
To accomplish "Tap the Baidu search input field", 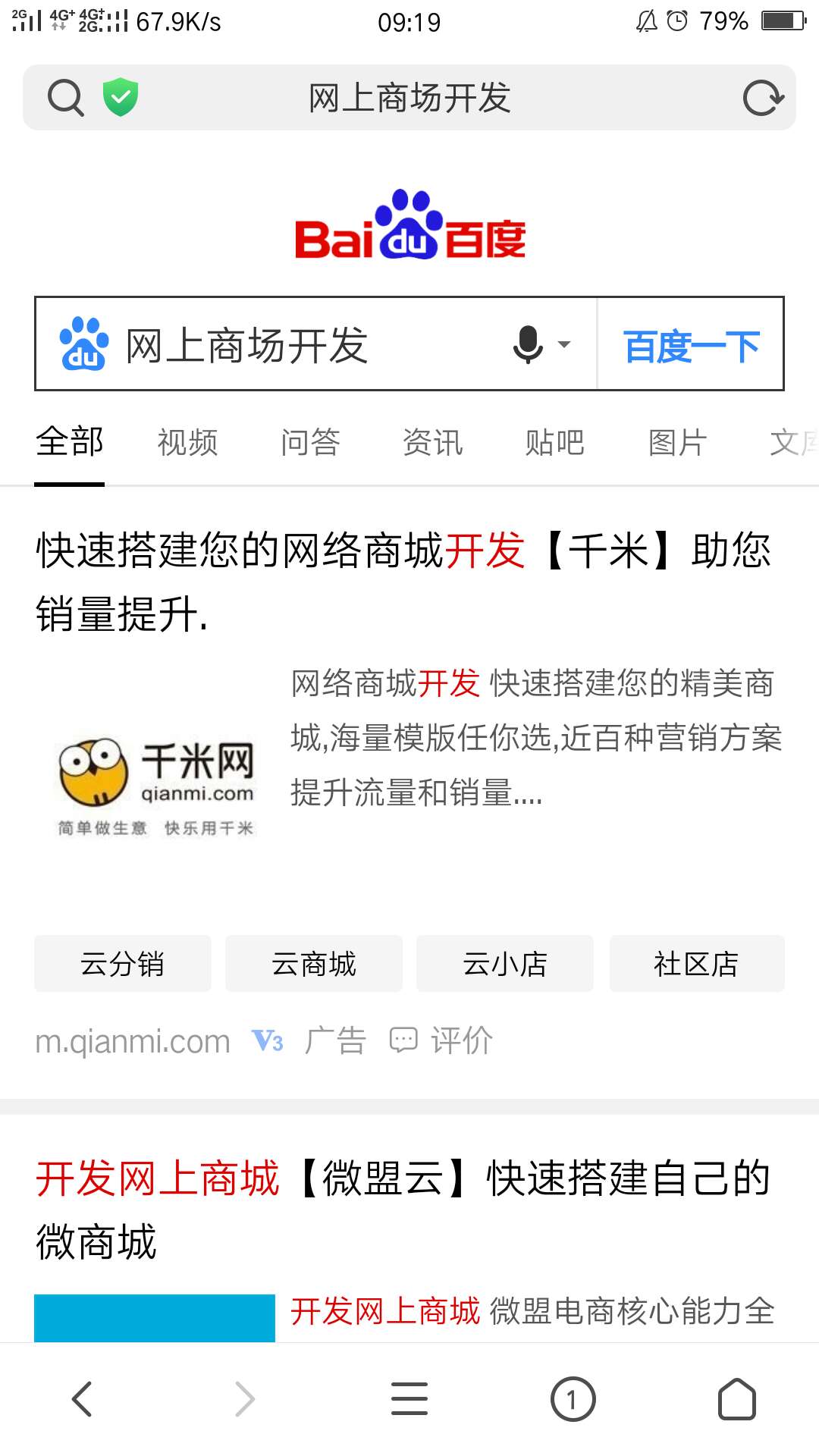I will pyautogui.click(x=303, y=346).
